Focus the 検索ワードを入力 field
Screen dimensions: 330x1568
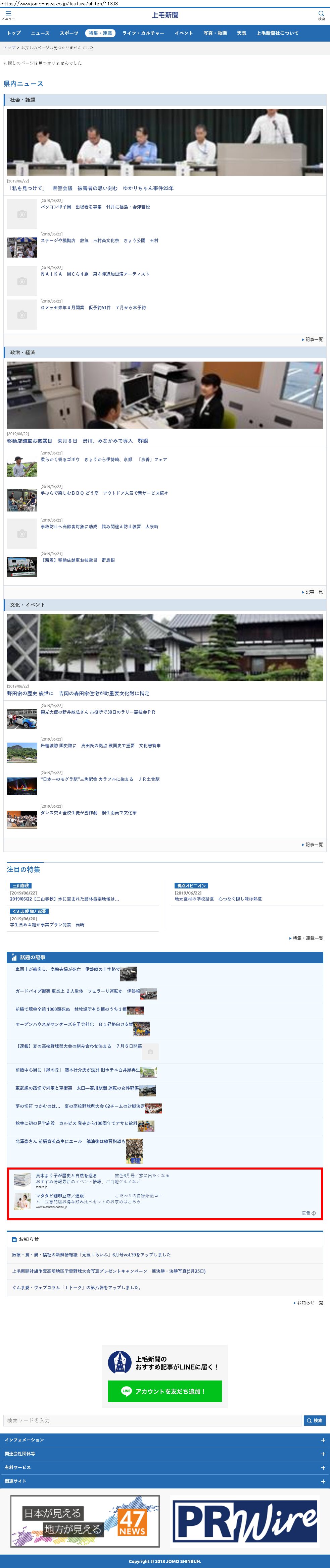pyautogui.click(x=152, y=1421)
